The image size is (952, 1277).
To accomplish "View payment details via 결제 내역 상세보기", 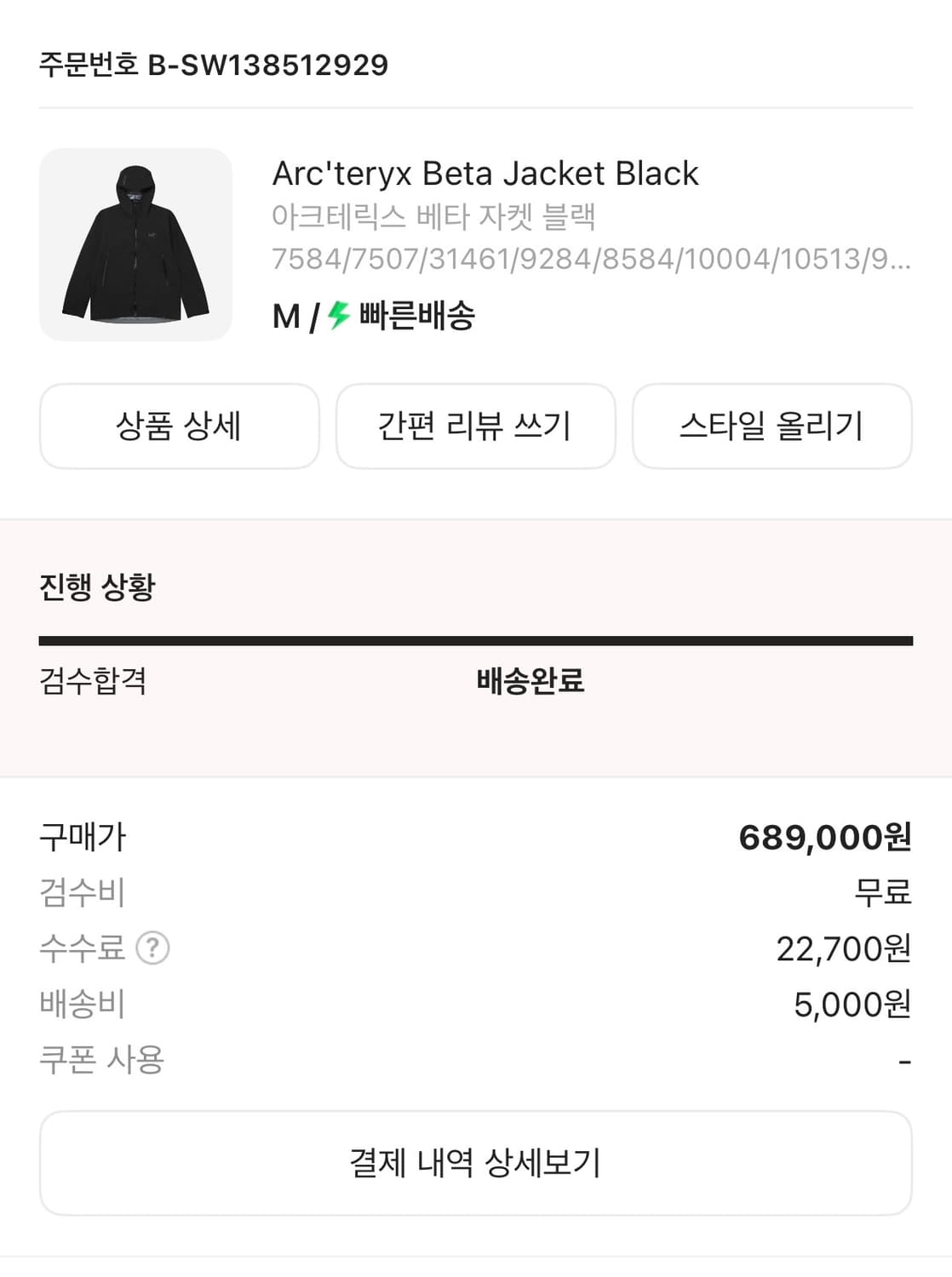I will [x=475, y=1160].
